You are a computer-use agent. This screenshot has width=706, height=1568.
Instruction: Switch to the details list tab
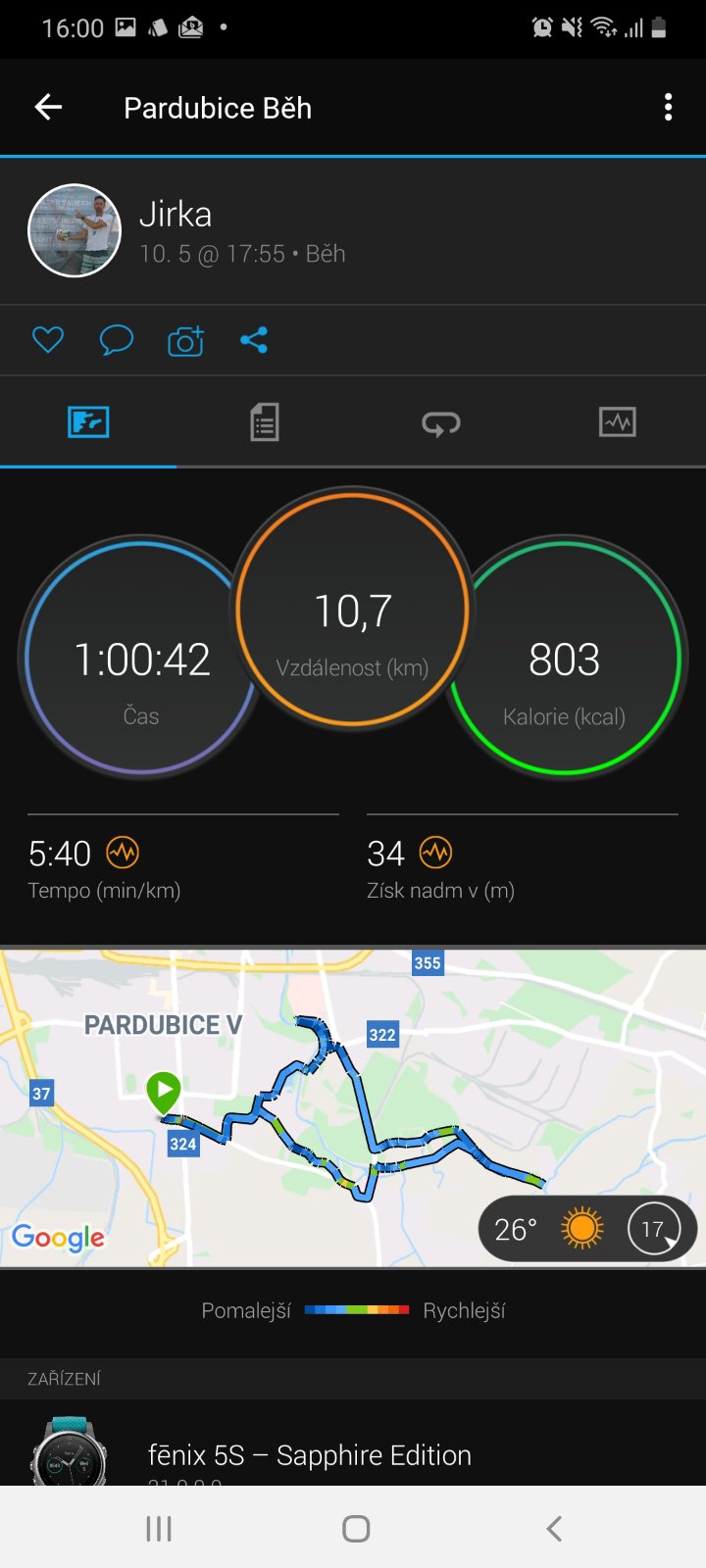(x=265, y=422)
